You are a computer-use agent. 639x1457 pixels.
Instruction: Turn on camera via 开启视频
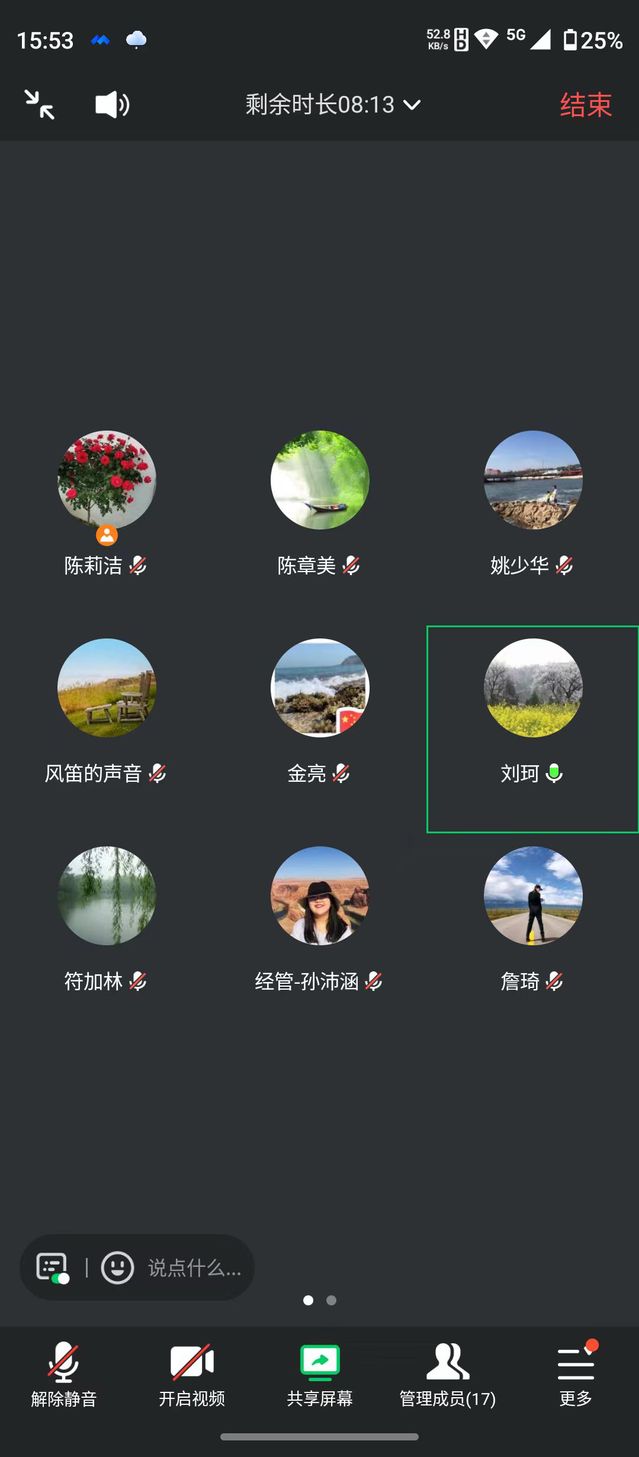coord(192,1375)
